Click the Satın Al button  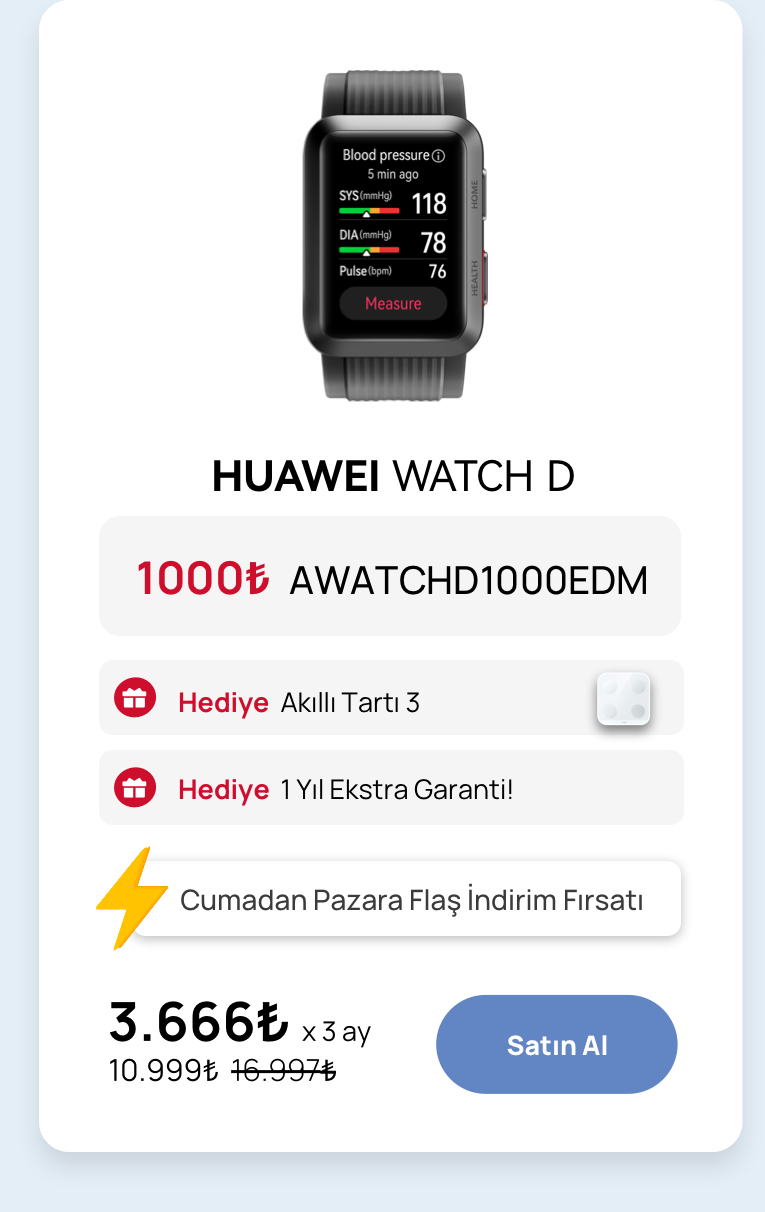coord(556,1044)
